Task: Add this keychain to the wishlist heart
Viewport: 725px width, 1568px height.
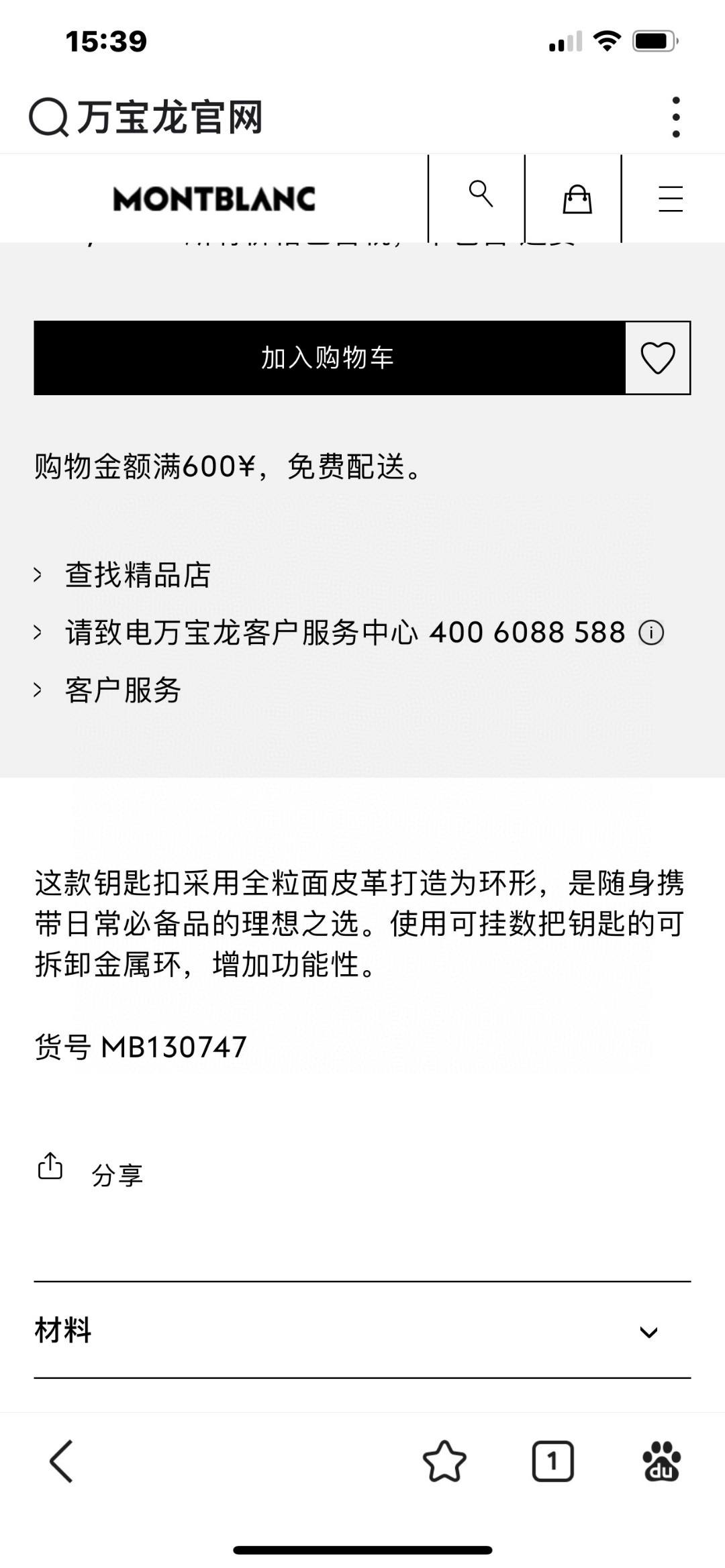Action: 658,358
